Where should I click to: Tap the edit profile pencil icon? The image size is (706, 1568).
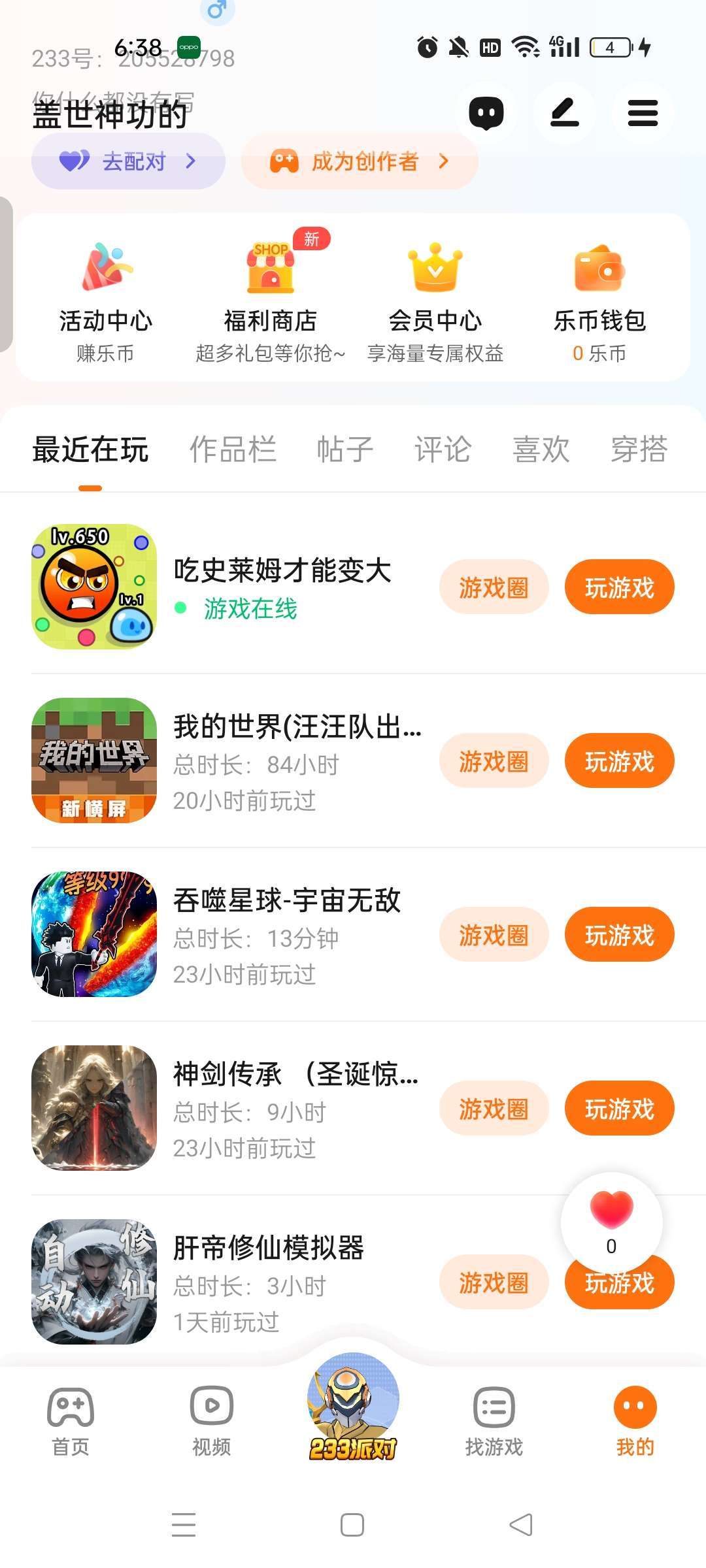[x=565, y=113]
